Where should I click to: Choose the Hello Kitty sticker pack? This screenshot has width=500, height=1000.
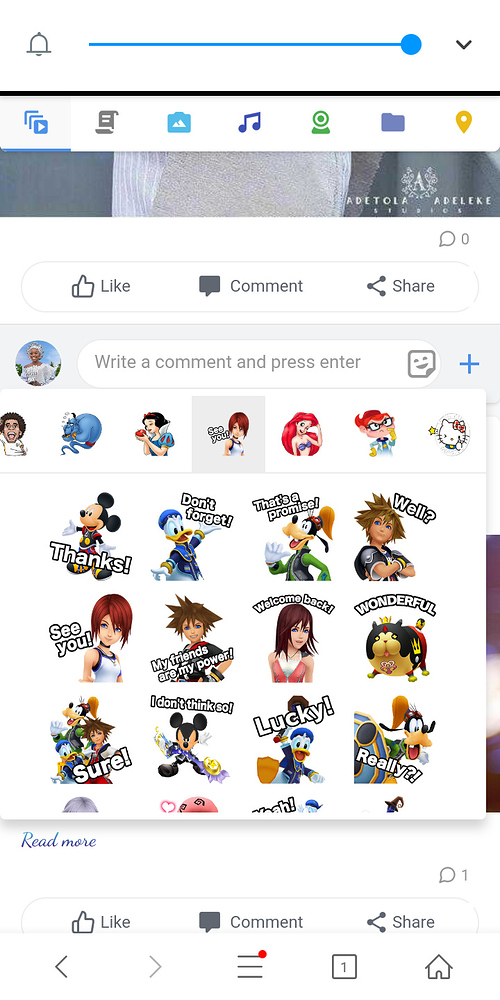pyautogui.click(x=450, y=434)
